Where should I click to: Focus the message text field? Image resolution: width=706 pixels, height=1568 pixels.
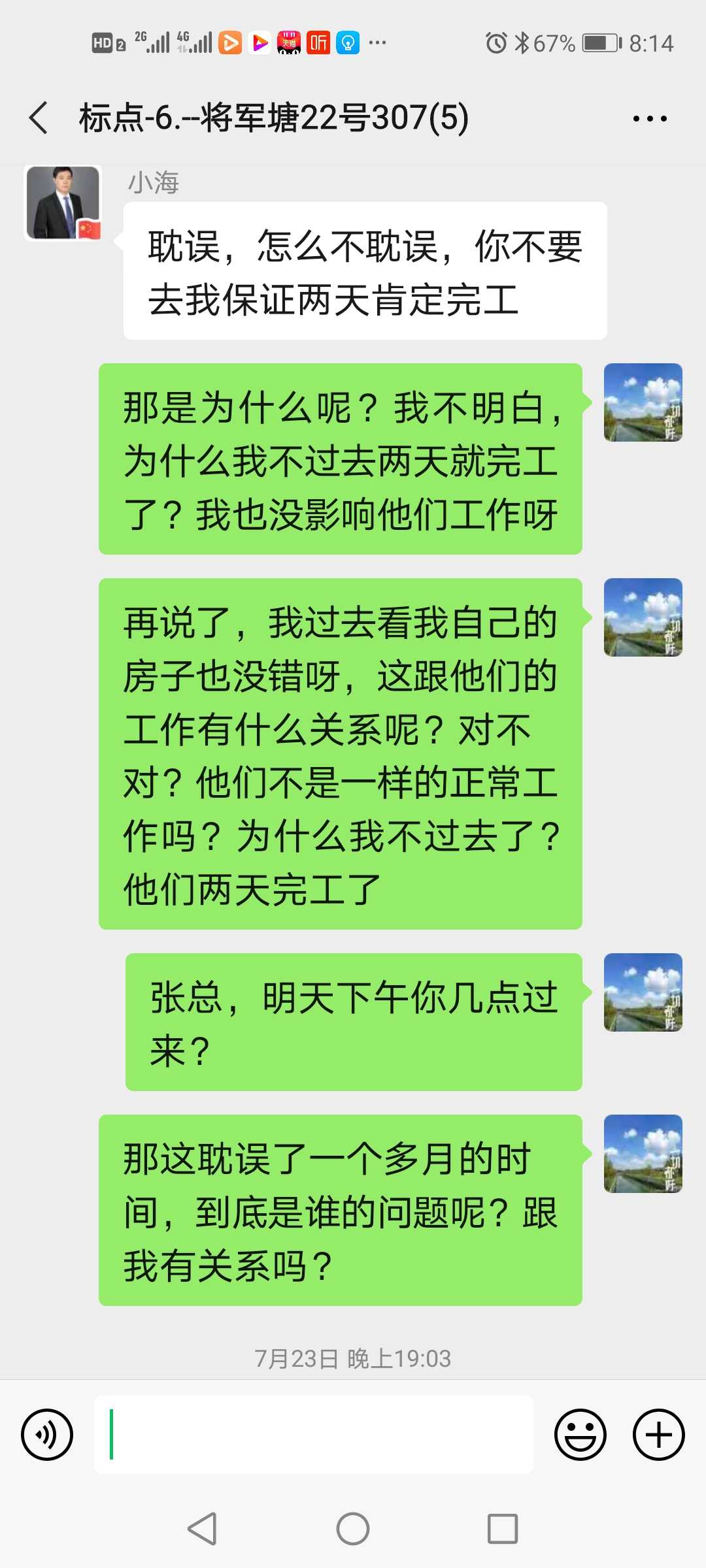pos(314,1435)
